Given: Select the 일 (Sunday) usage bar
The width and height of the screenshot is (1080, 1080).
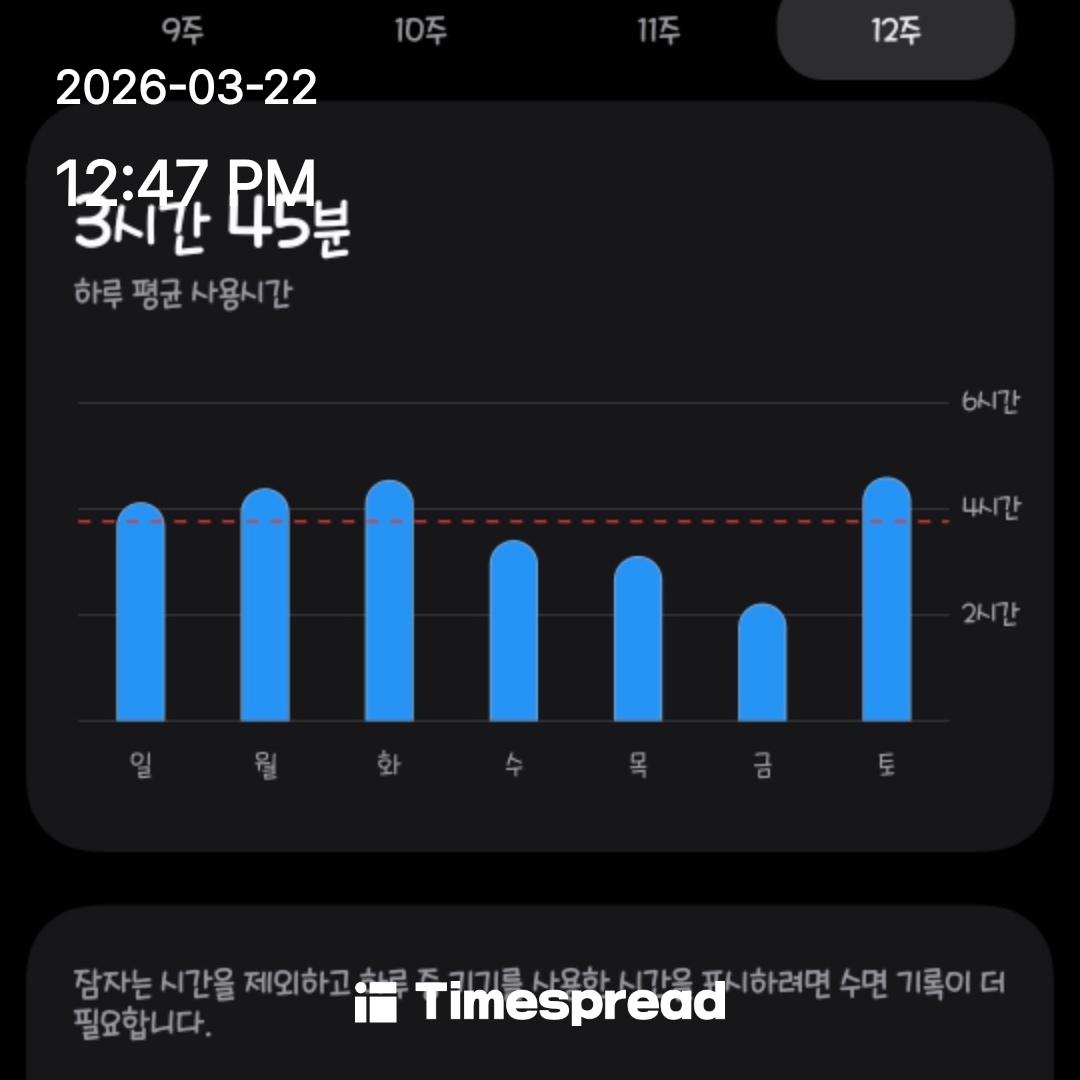Looking at the screenshot, I should click(x=141, y=612).
